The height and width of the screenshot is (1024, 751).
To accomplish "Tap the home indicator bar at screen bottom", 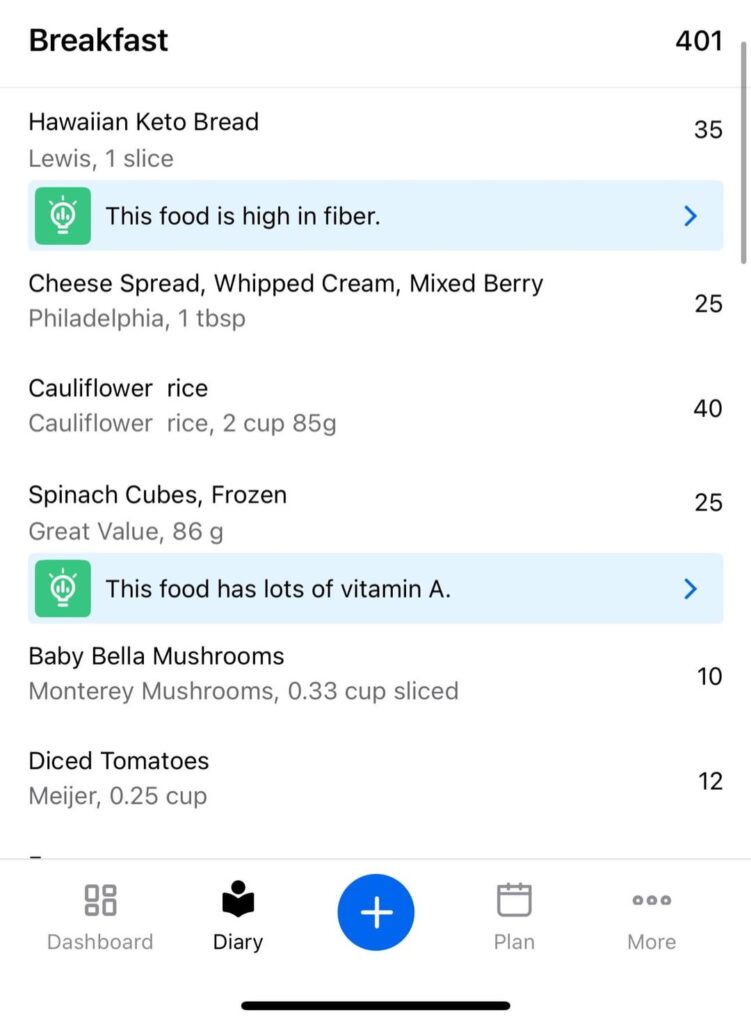I will pos(375,1006).
